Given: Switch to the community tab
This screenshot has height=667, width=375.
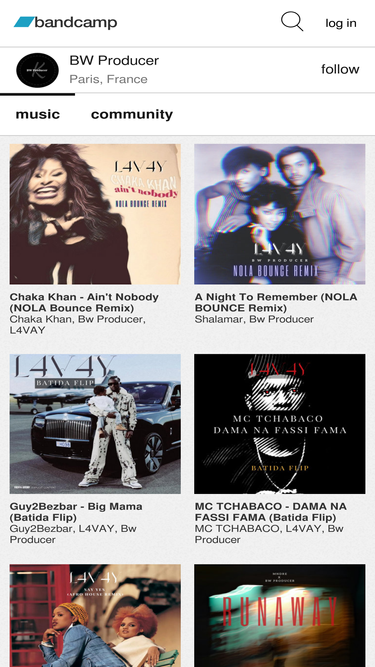Looking at the screenshot, I should click(x=132, y=114).
